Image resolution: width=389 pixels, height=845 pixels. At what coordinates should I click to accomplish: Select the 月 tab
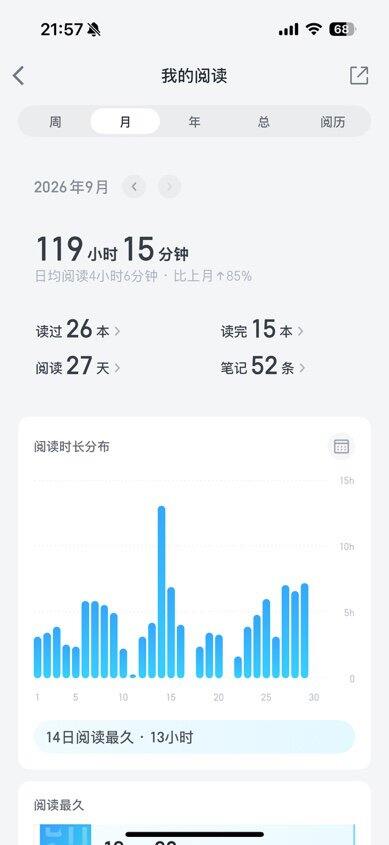tap(125, 121)
